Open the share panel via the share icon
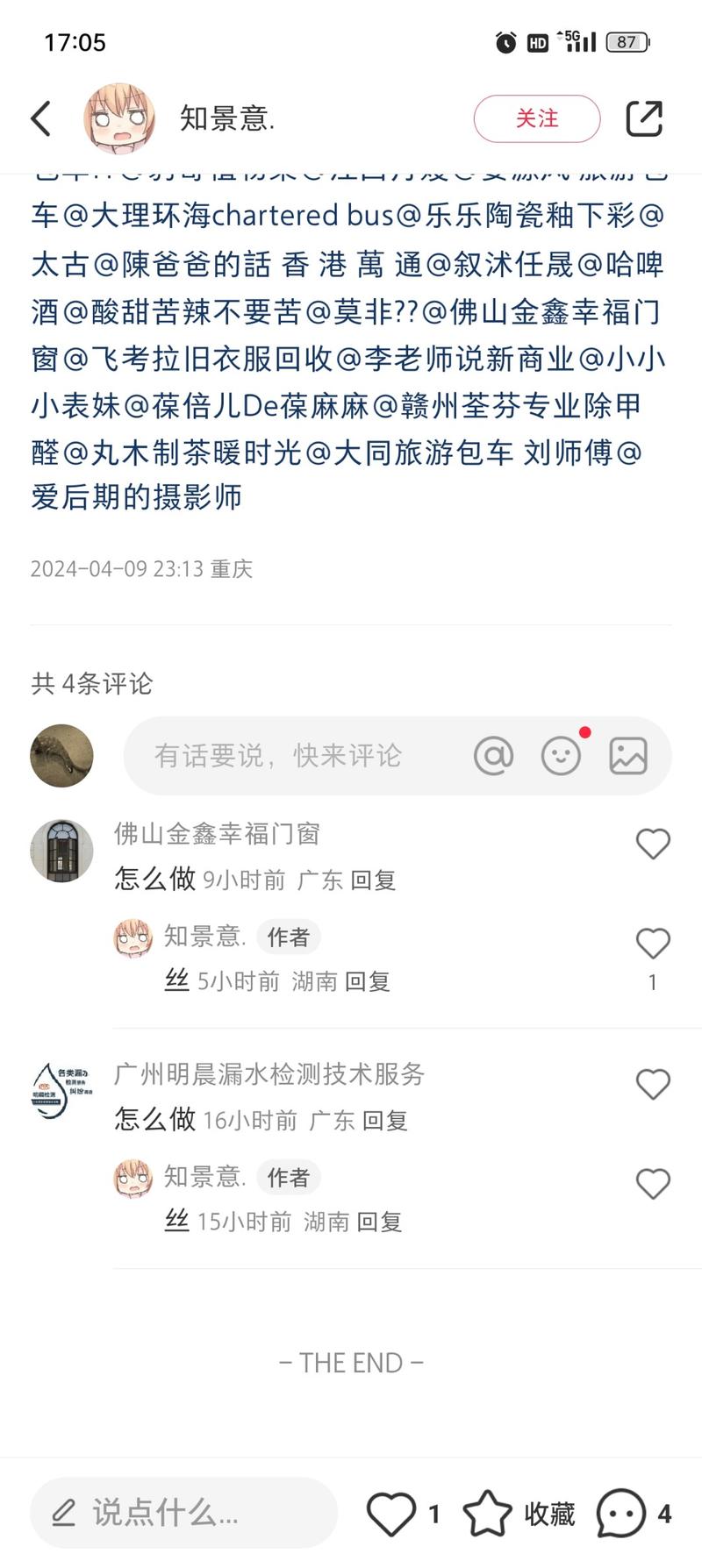 [x=645, y=117]
